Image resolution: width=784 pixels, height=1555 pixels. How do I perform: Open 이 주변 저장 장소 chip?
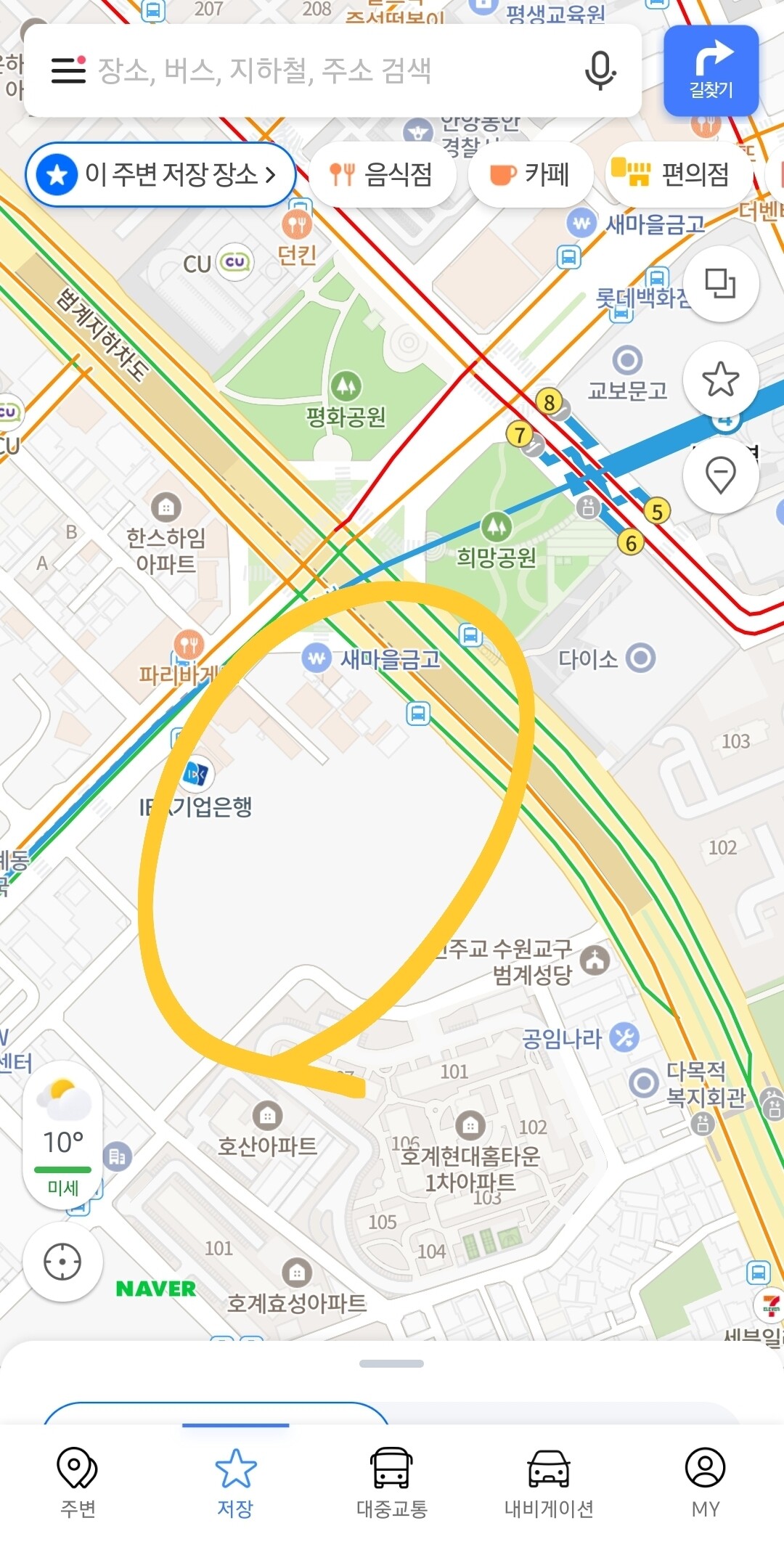coord(160,174)
